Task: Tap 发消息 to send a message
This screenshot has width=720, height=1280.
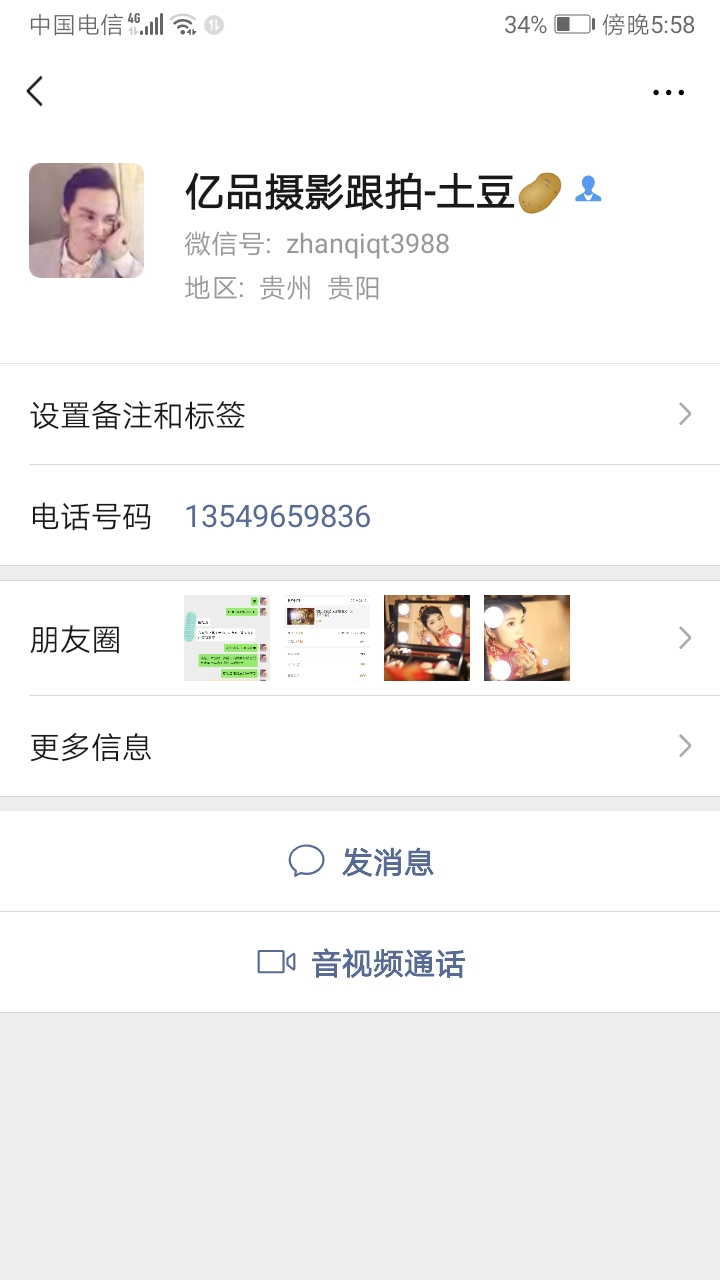Action: 360,861
